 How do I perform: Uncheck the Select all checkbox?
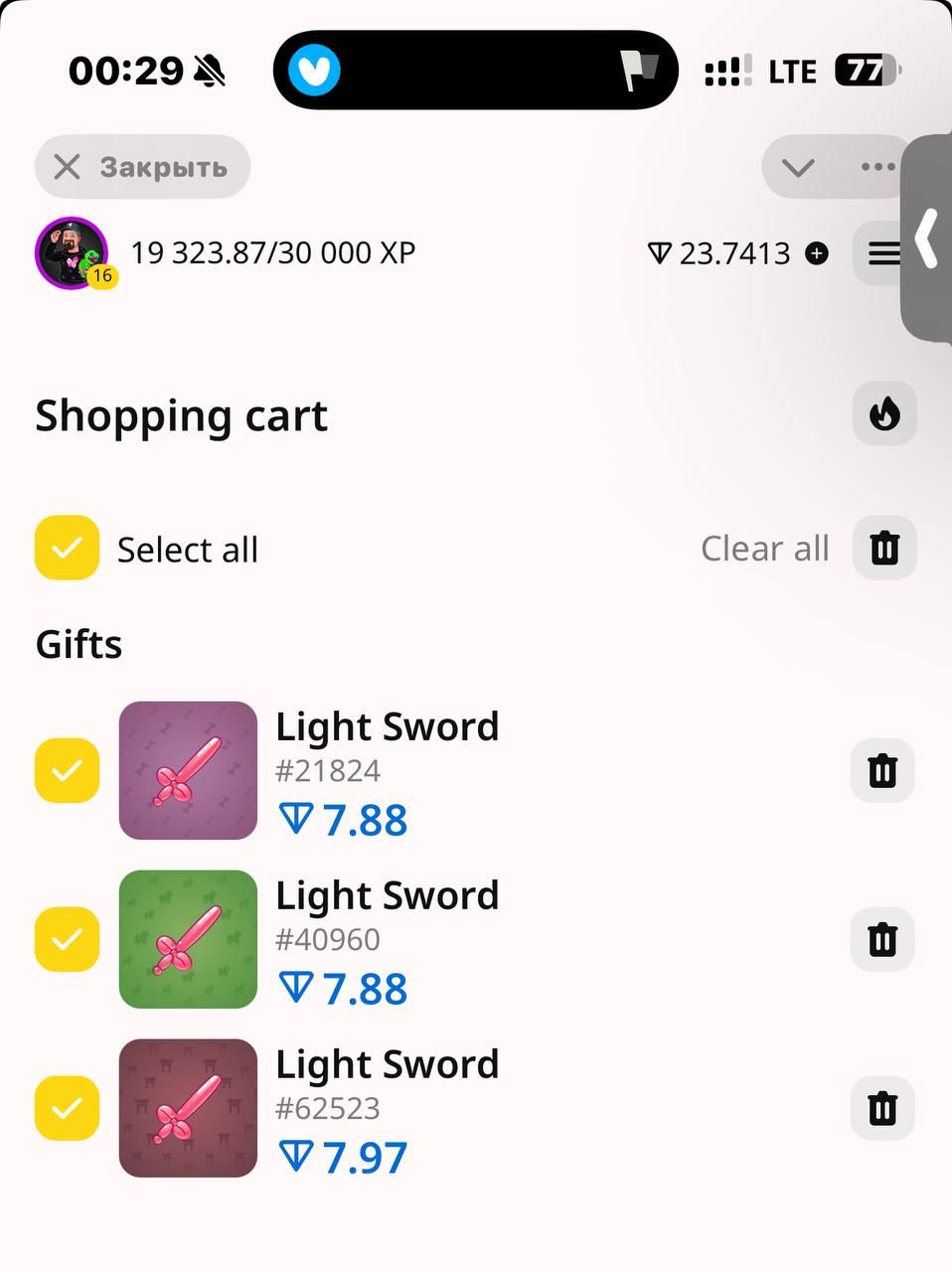coord(67,548)
